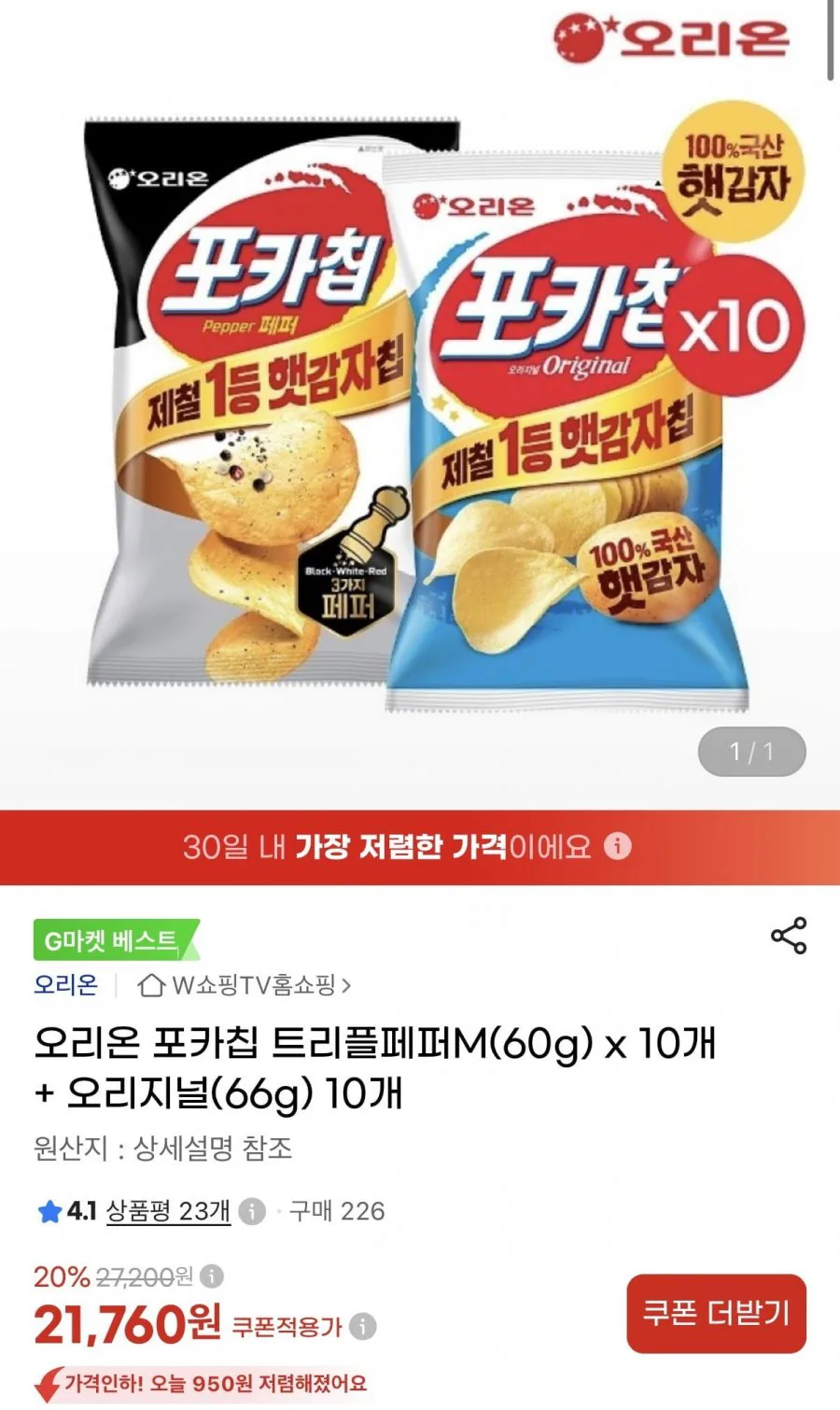View info icon next to 상품평 23개
The width and height of the screenshot is (840, 1410).
click(x=252, y=1211)
